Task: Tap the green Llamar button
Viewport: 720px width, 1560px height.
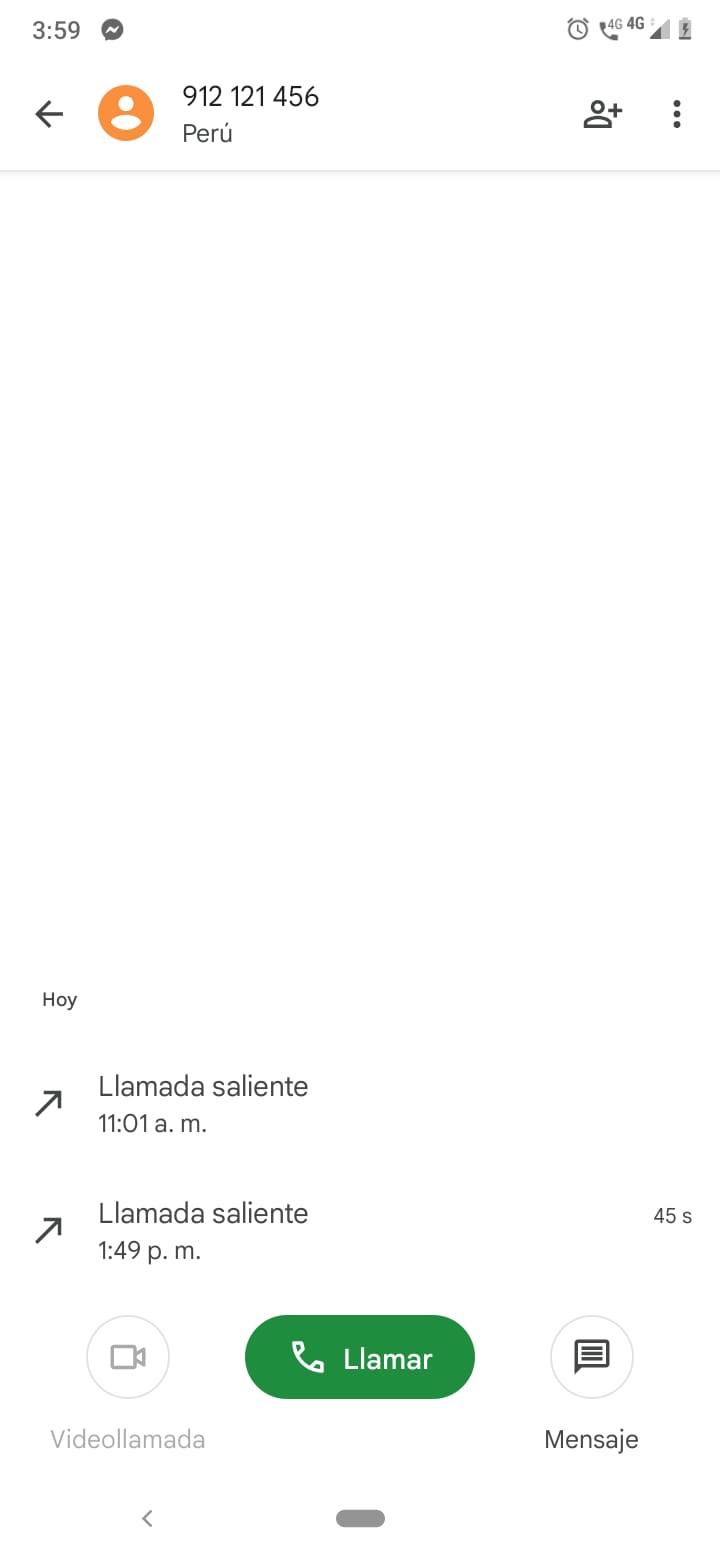Action: point(360,1357)
